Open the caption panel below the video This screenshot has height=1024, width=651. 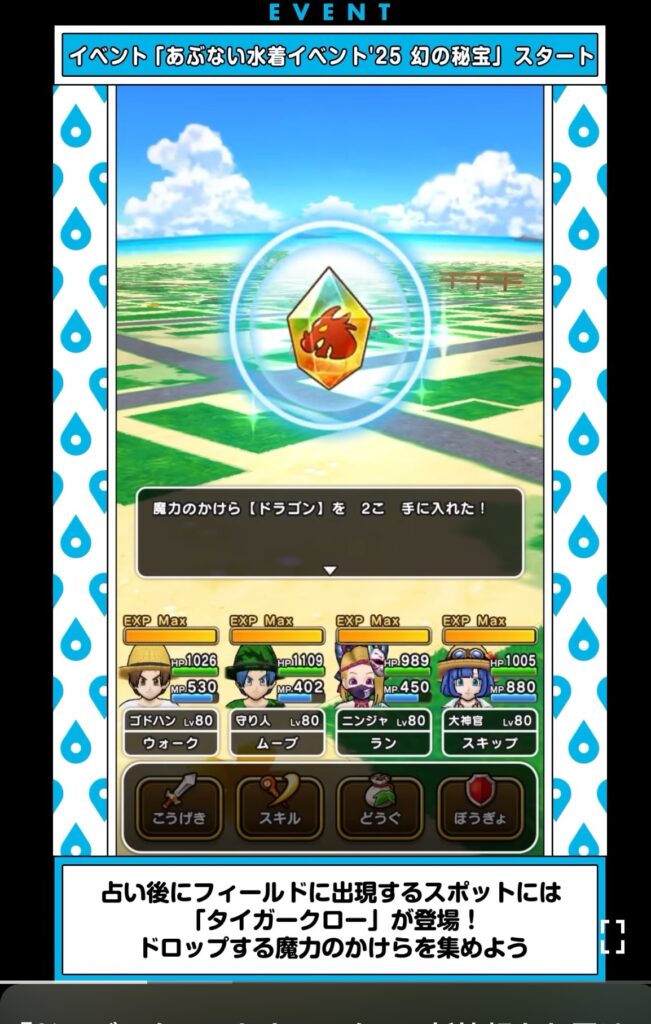coord(325,1008)
